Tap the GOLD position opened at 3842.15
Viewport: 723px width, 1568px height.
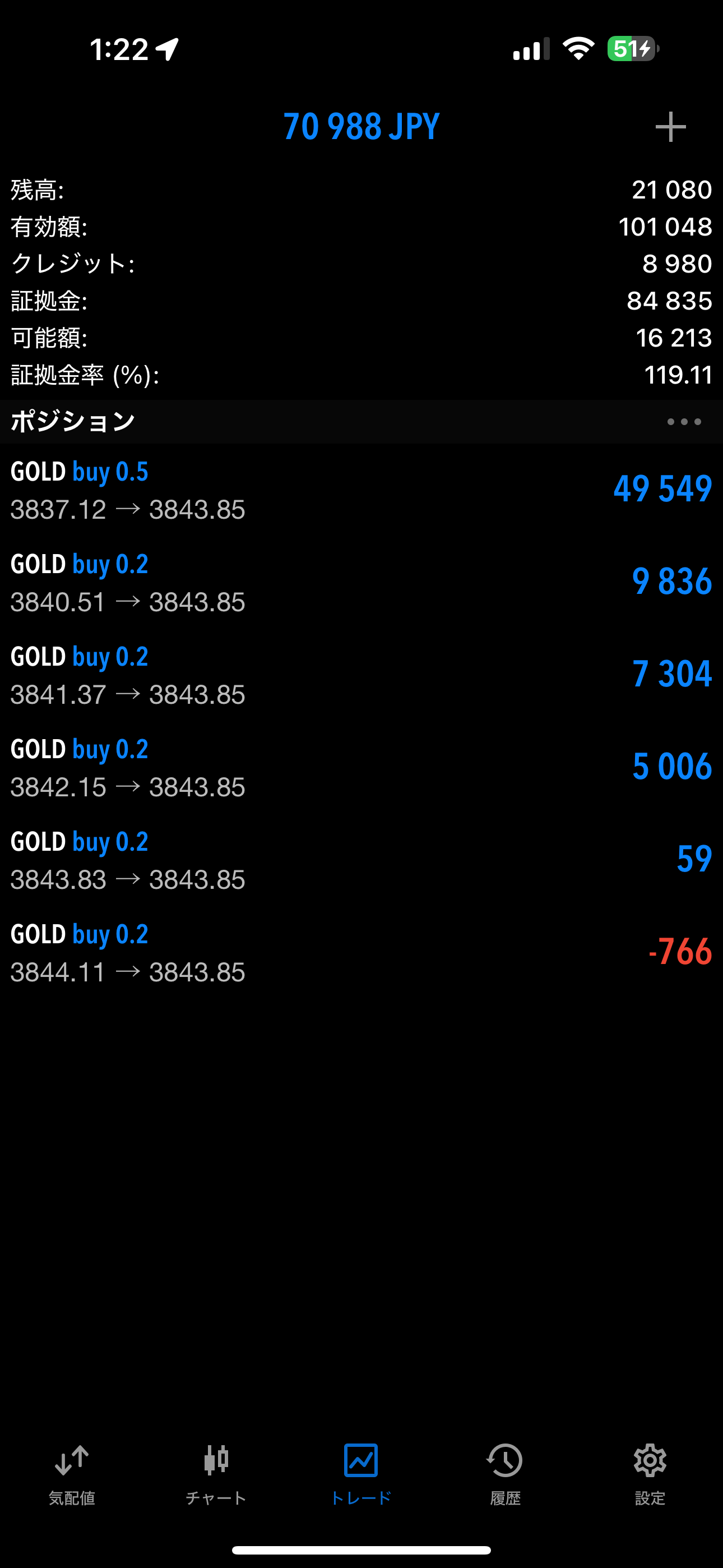[361, 768]
